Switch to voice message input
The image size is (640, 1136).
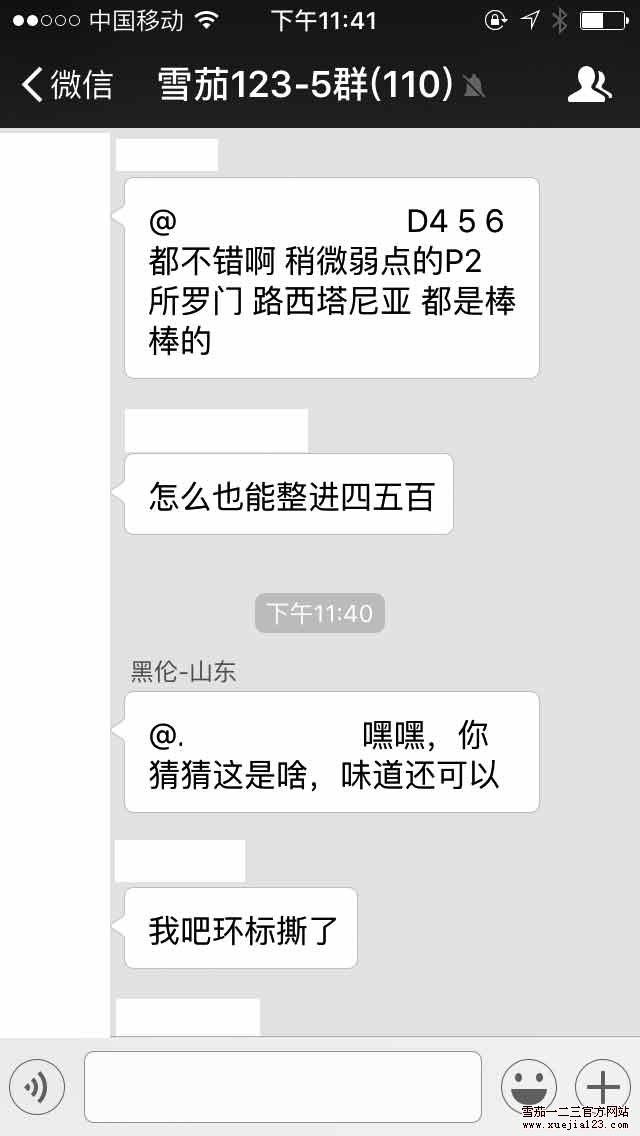37,1087
